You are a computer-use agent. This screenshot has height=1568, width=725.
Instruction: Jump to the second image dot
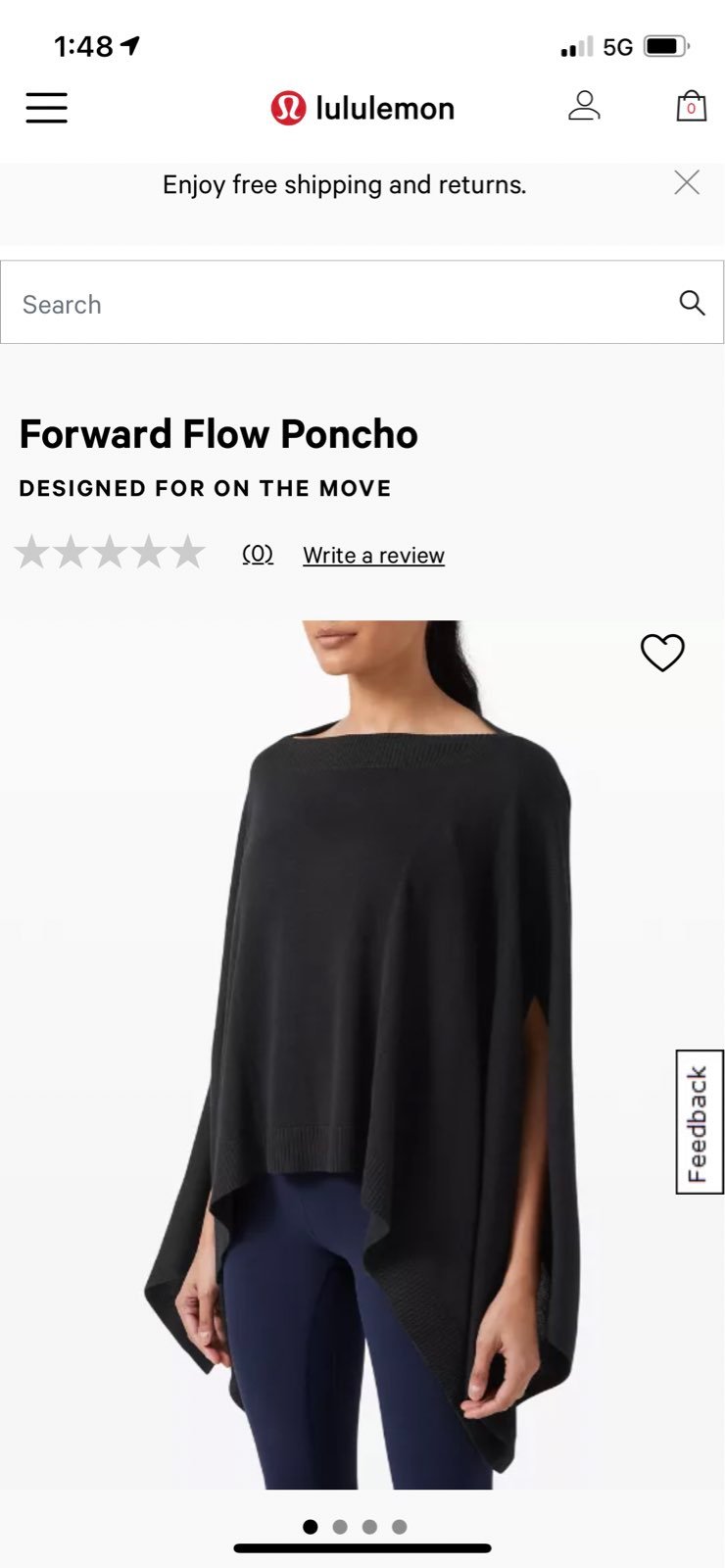[340, 1527]
